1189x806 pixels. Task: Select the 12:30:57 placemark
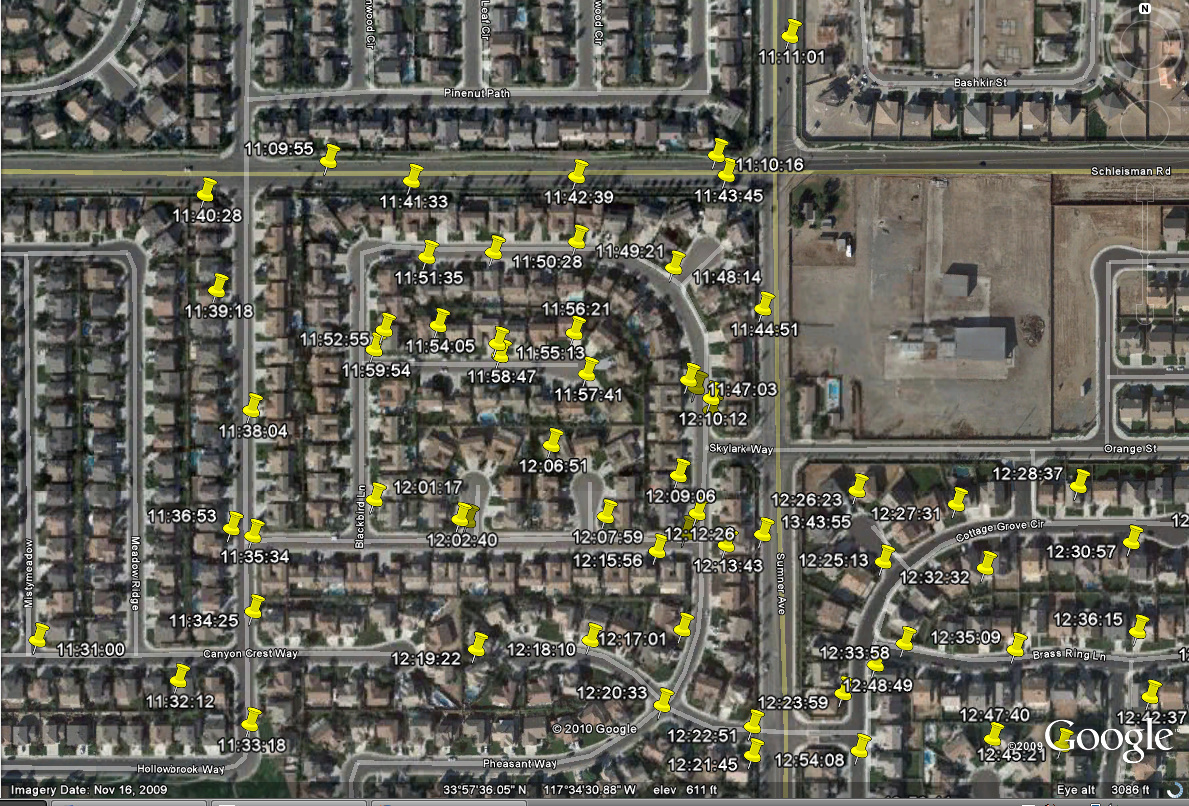pos(1134,537)
